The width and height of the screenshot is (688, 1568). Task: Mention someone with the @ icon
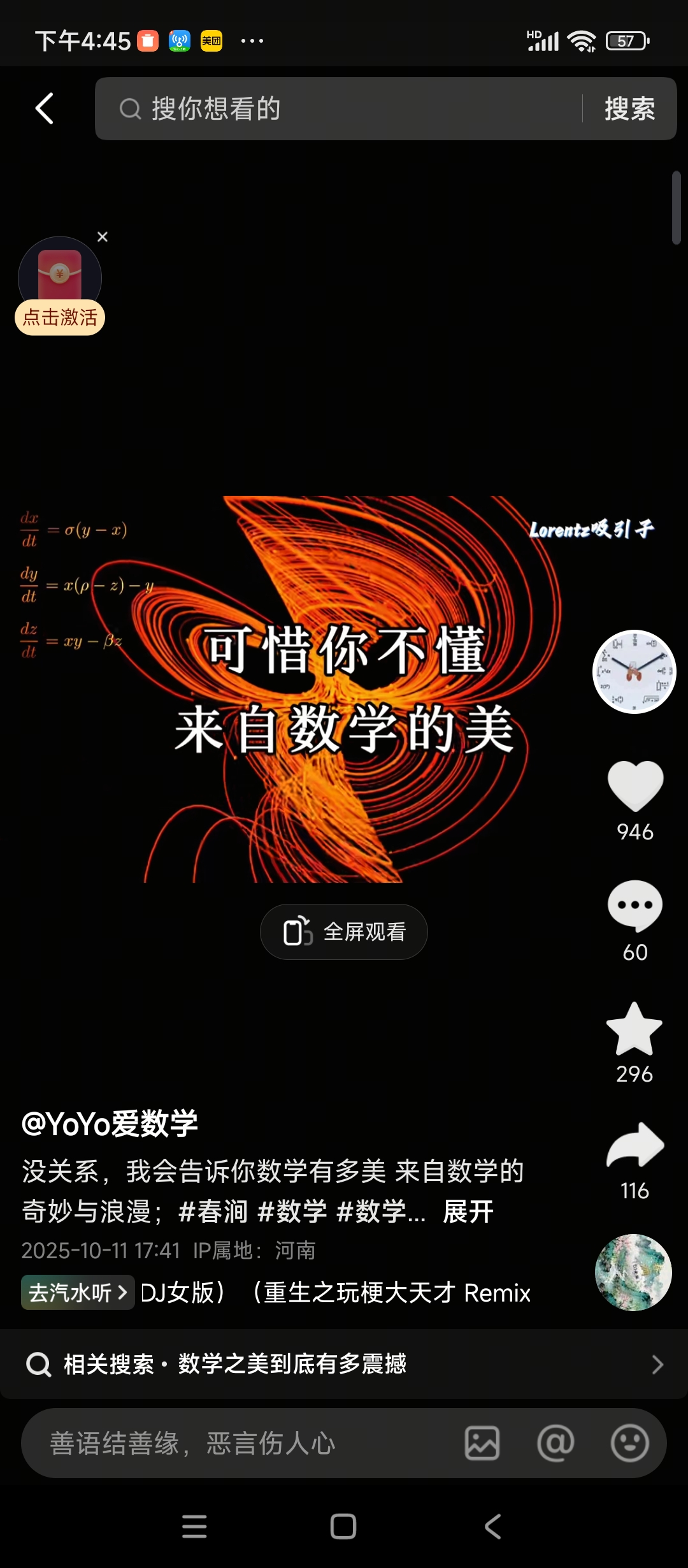(x=555, y=1444)
